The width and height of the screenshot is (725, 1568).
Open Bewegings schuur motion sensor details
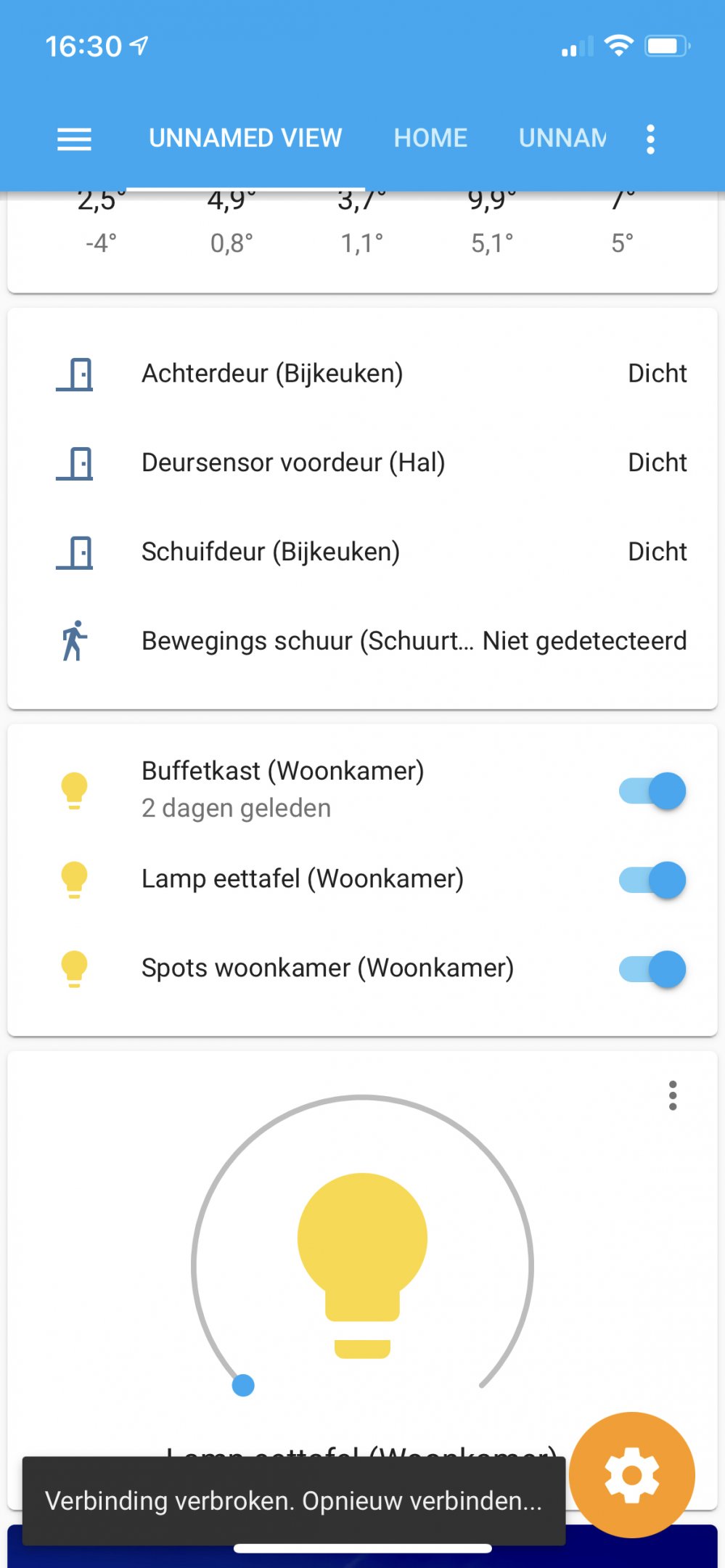362,642
